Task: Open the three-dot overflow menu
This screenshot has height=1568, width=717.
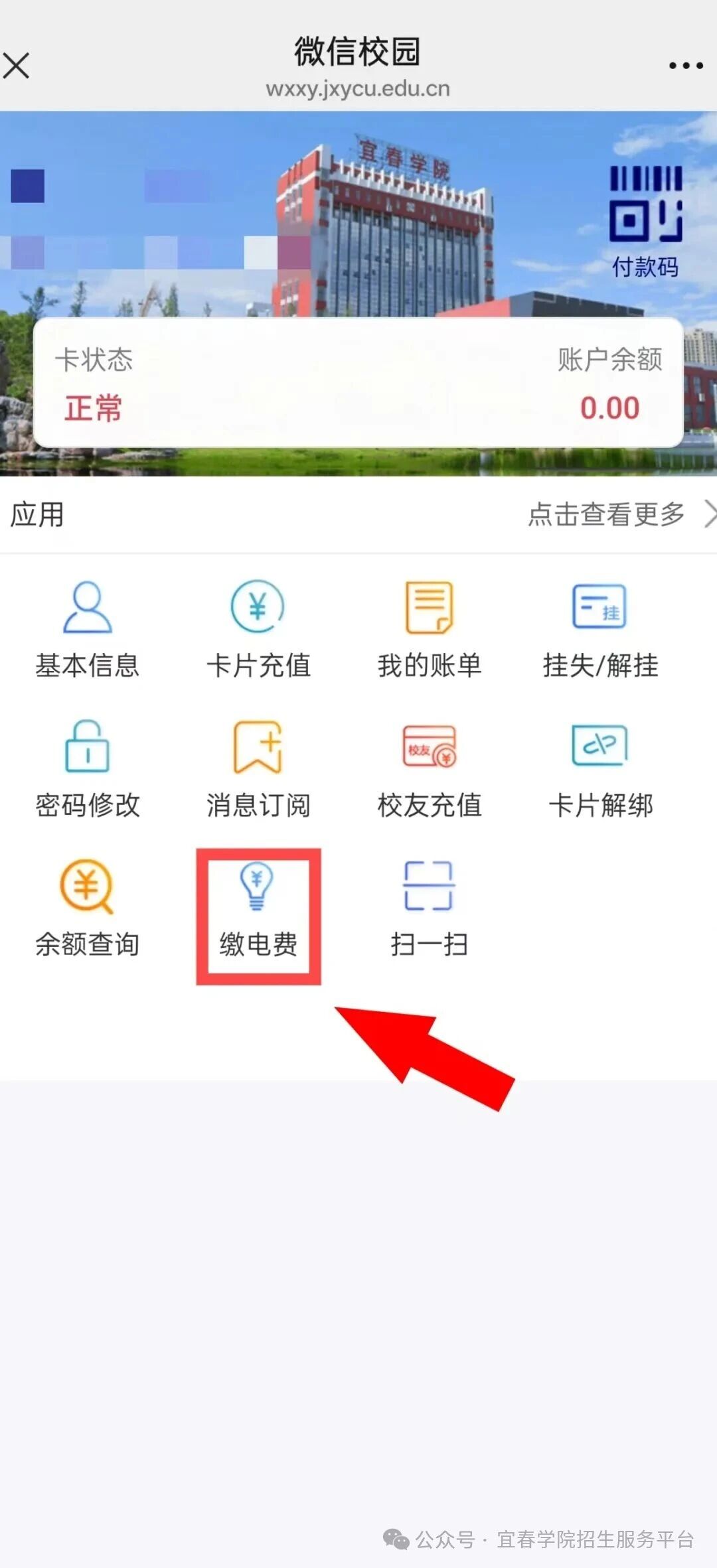Action: pyautogui.click(x=685, y=66)
